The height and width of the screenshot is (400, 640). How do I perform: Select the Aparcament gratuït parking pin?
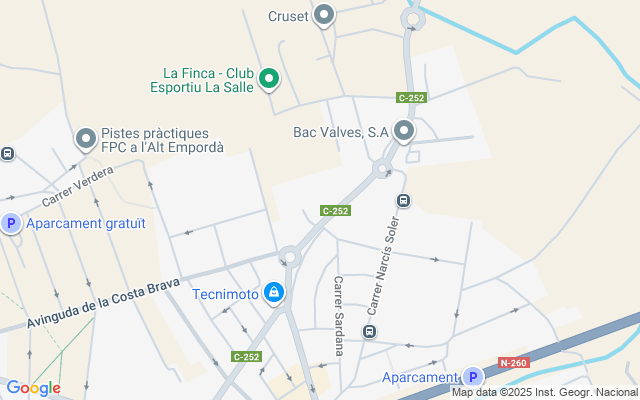(11, 223)
